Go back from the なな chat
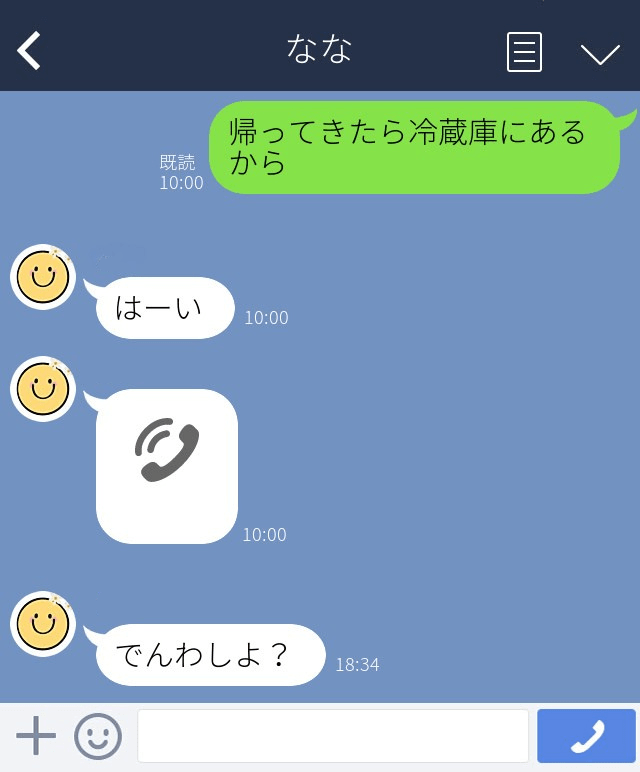The width and height of the screenshot is (640, 772). point(29,51)
